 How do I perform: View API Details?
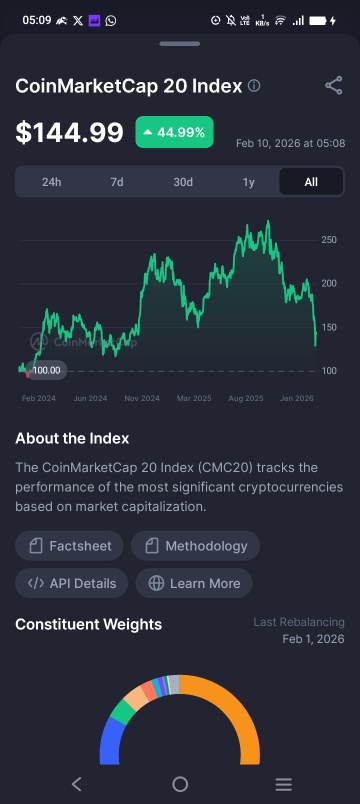point(71,583)
